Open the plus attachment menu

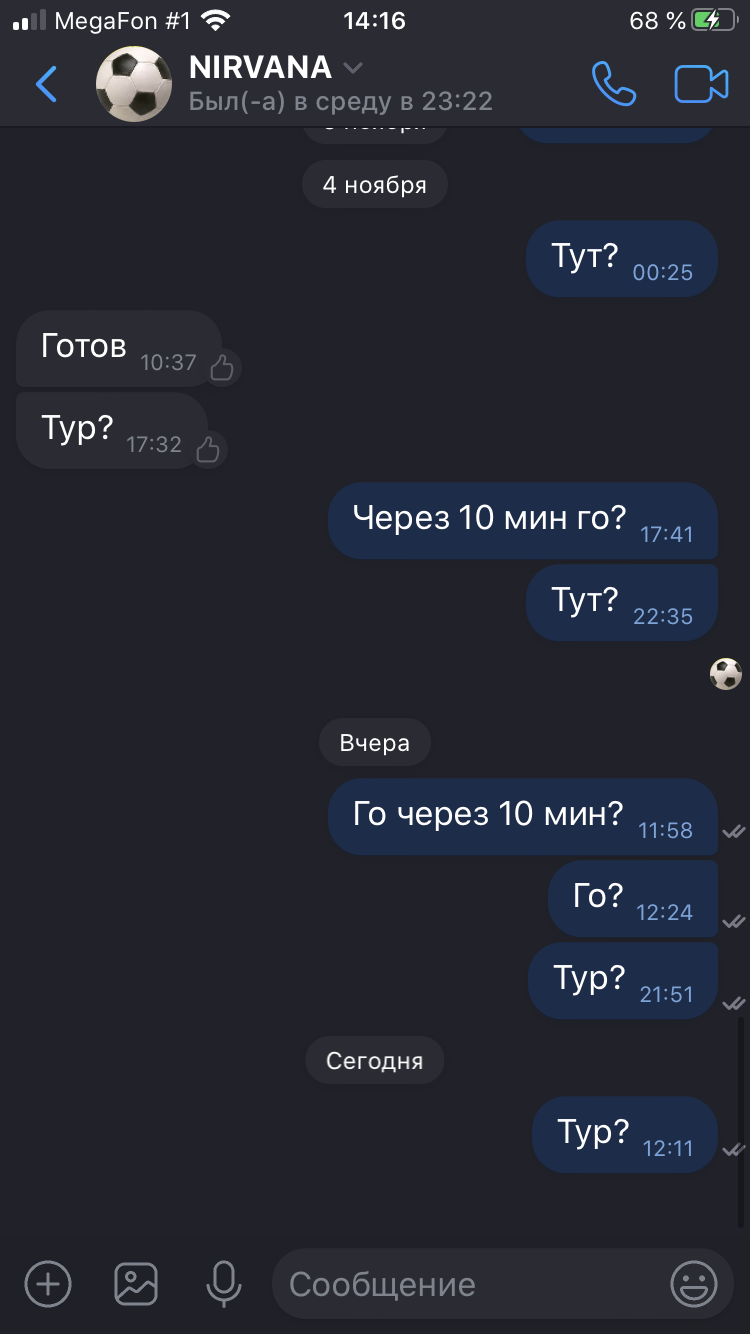[x=48, y=1283]
